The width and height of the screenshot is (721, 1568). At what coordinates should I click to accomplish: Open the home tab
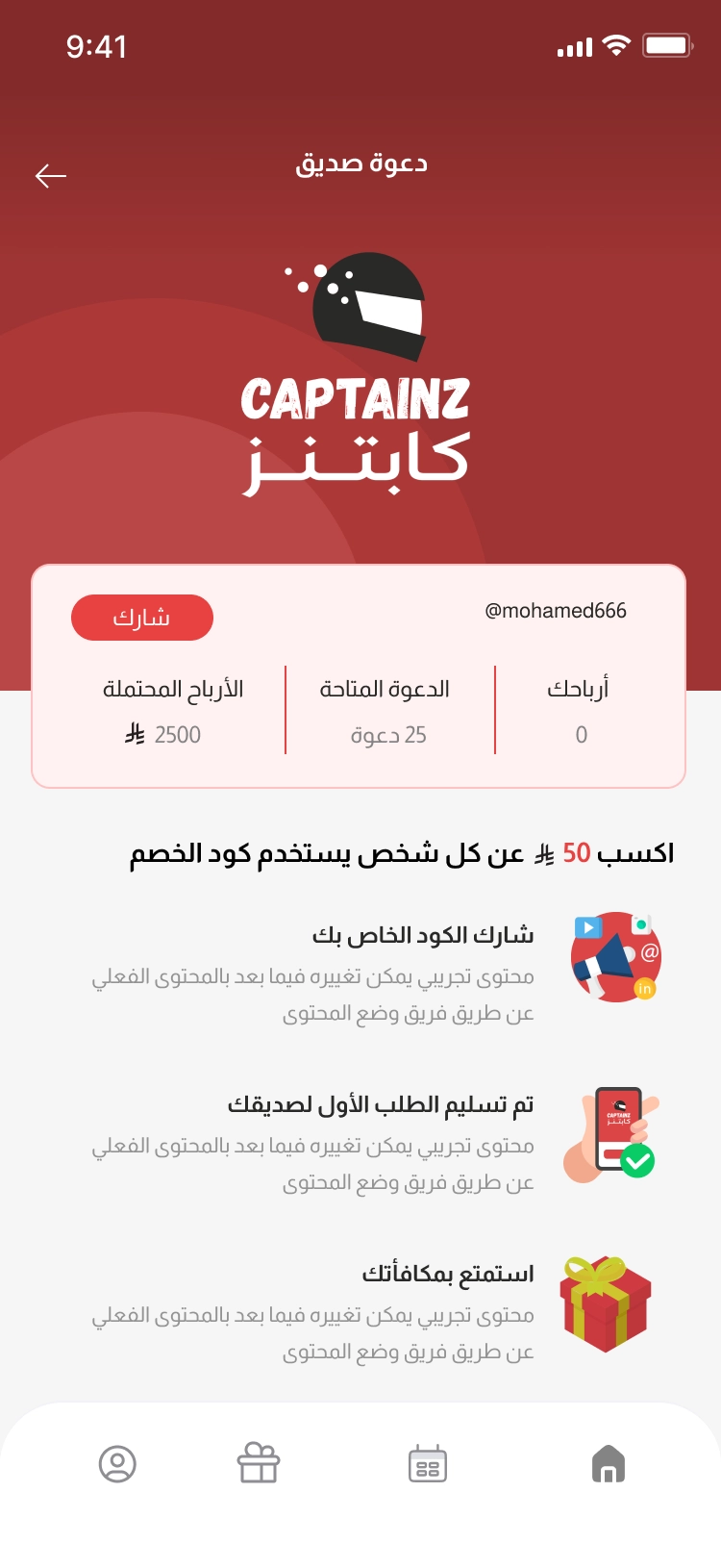click(608, 1464)
